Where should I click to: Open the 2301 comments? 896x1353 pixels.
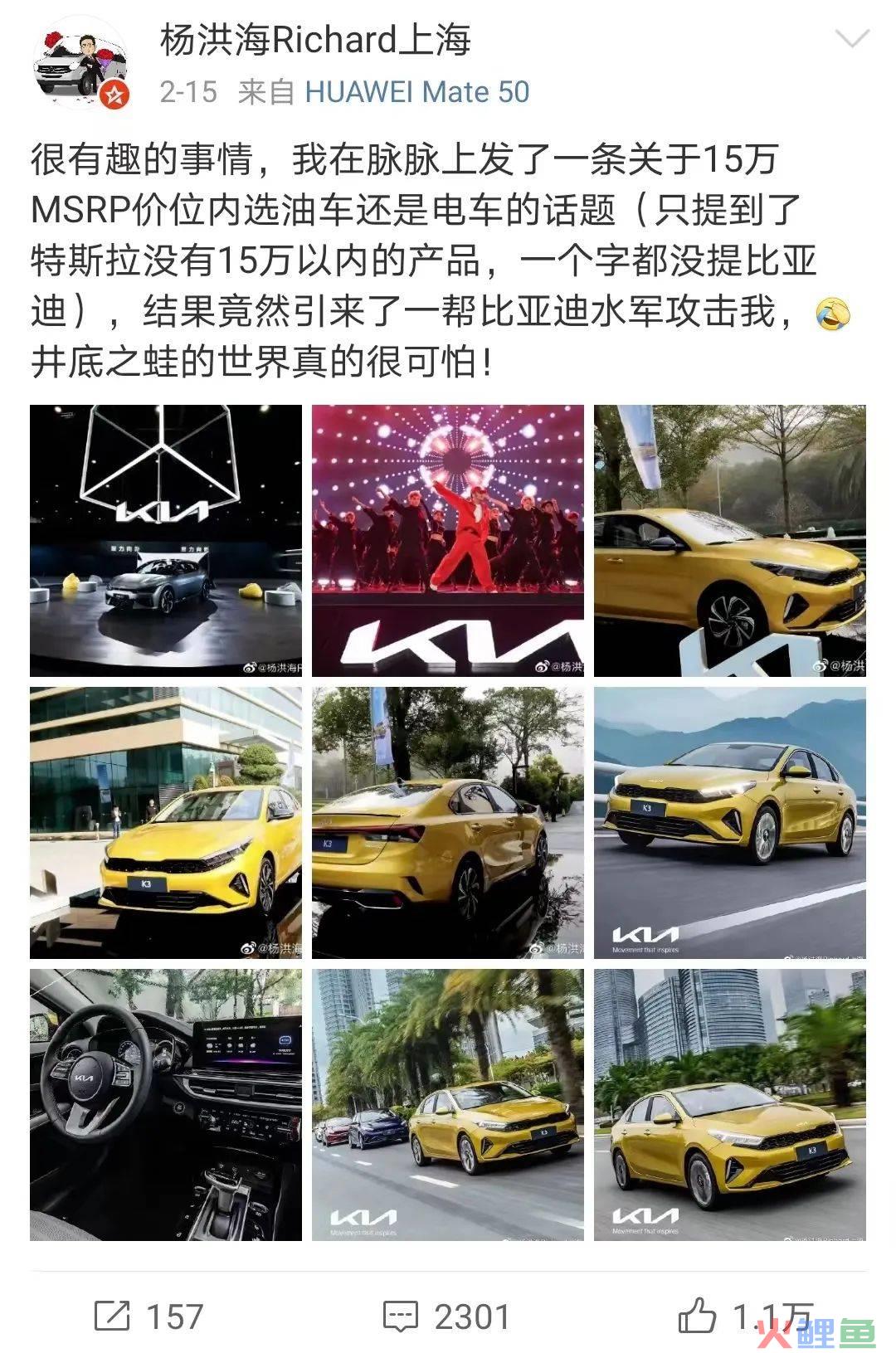[446, 1316]
